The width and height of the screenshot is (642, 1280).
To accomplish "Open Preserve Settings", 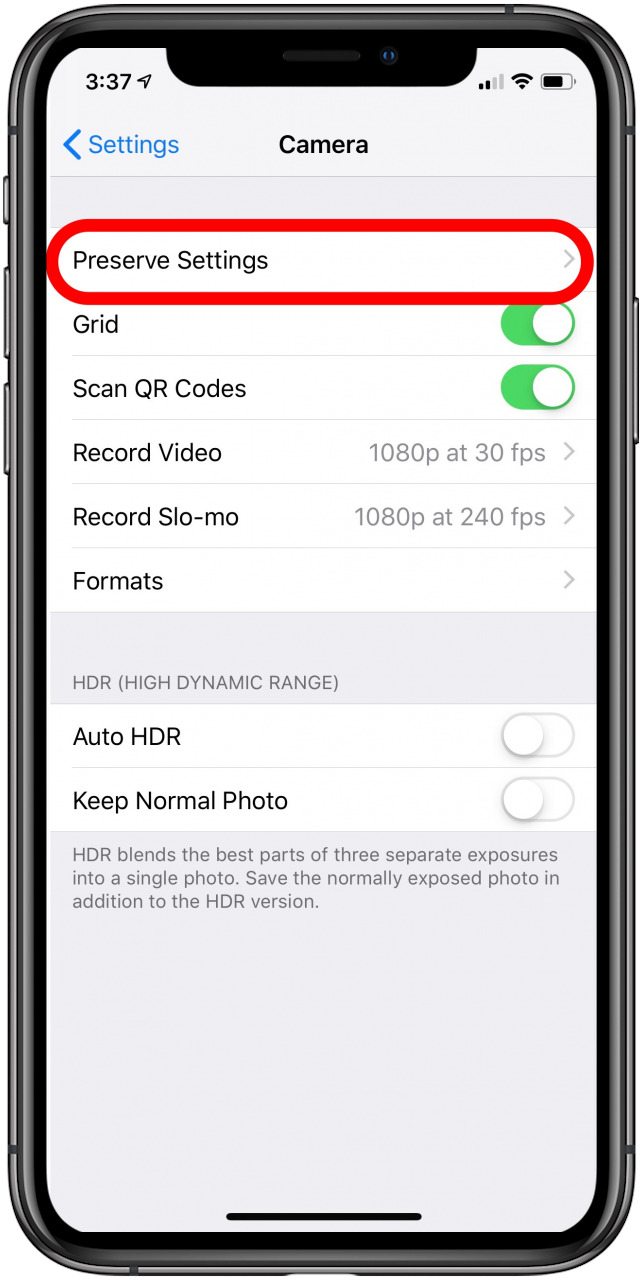I will (320, 261).
